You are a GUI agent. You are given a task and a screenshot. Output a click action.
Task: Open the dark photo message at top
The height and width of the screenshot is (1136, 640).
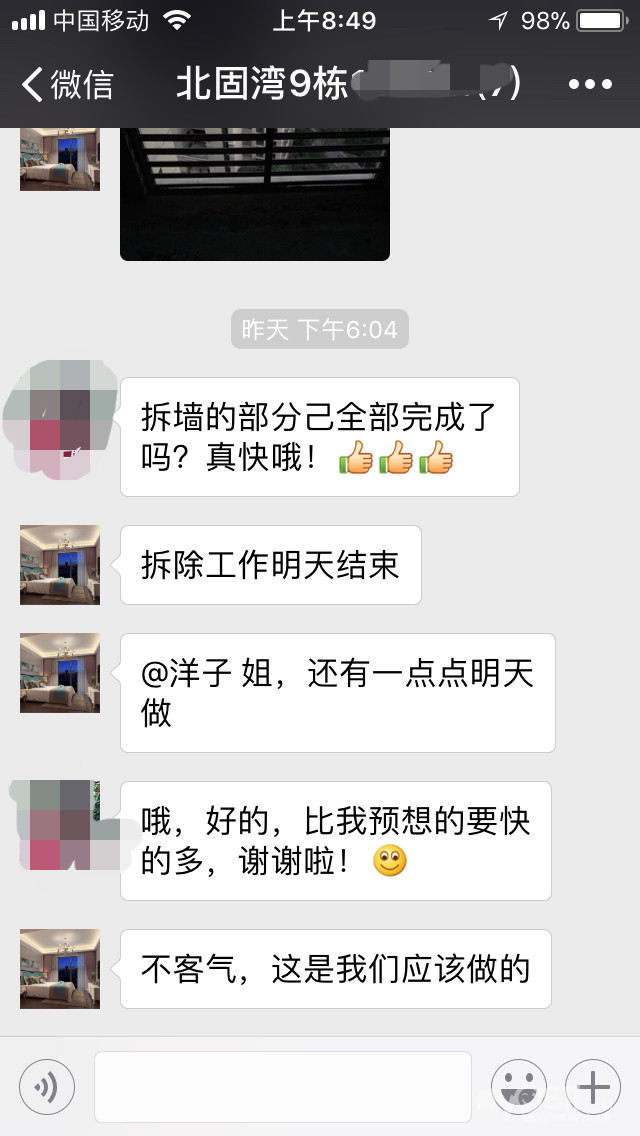click(254, 193)
